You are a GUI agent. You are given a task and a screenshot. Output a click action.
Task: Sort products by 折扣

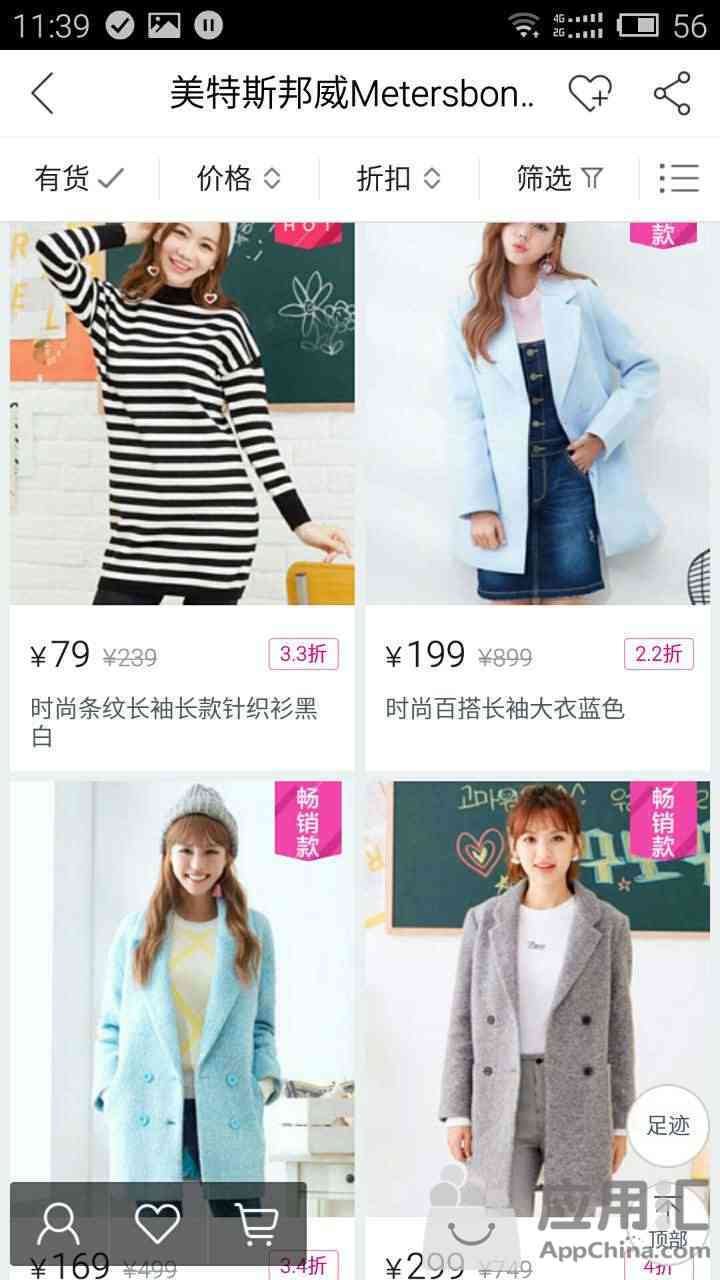pyautogui.click(x=399, y=179)
